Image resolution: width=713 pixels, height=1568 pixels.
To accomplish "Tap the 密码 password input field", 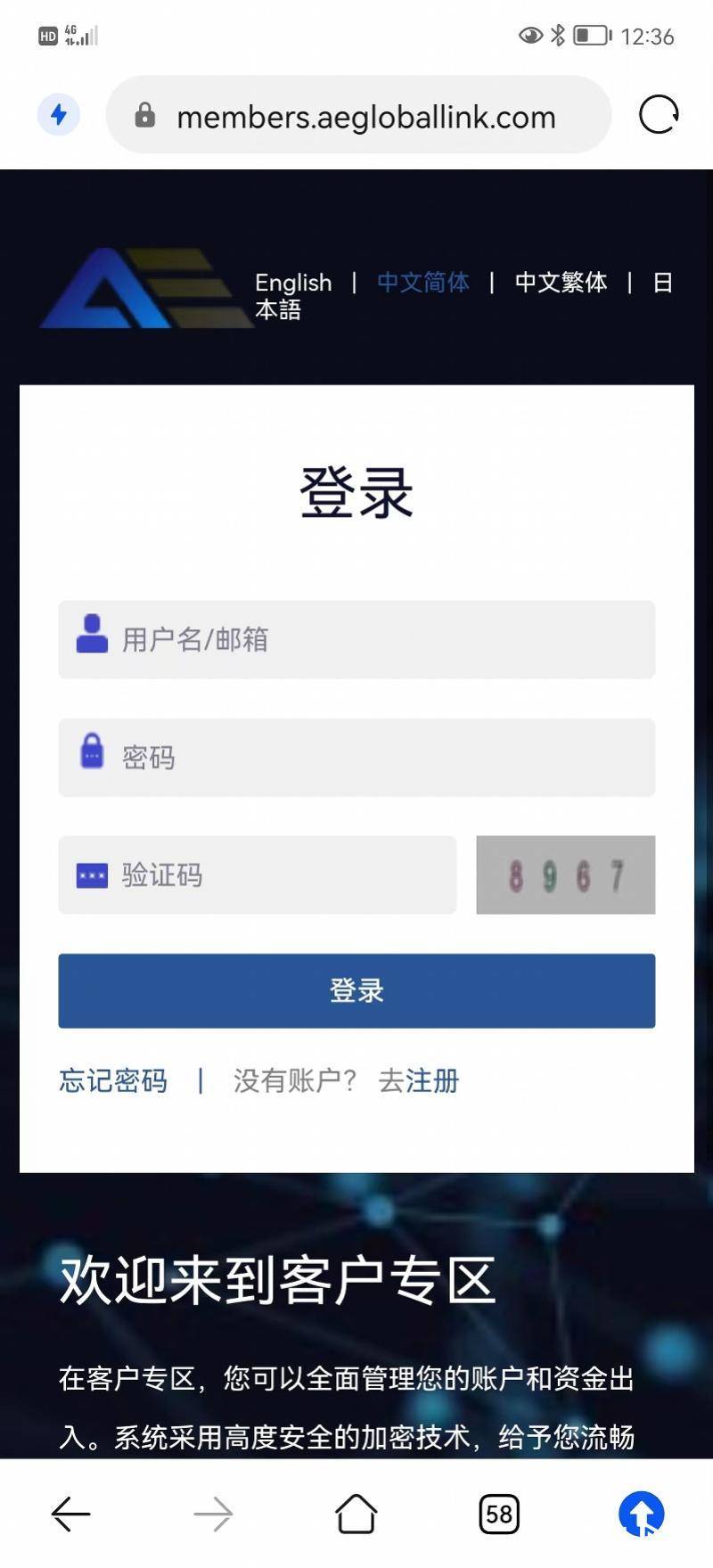I will (356, 757).
